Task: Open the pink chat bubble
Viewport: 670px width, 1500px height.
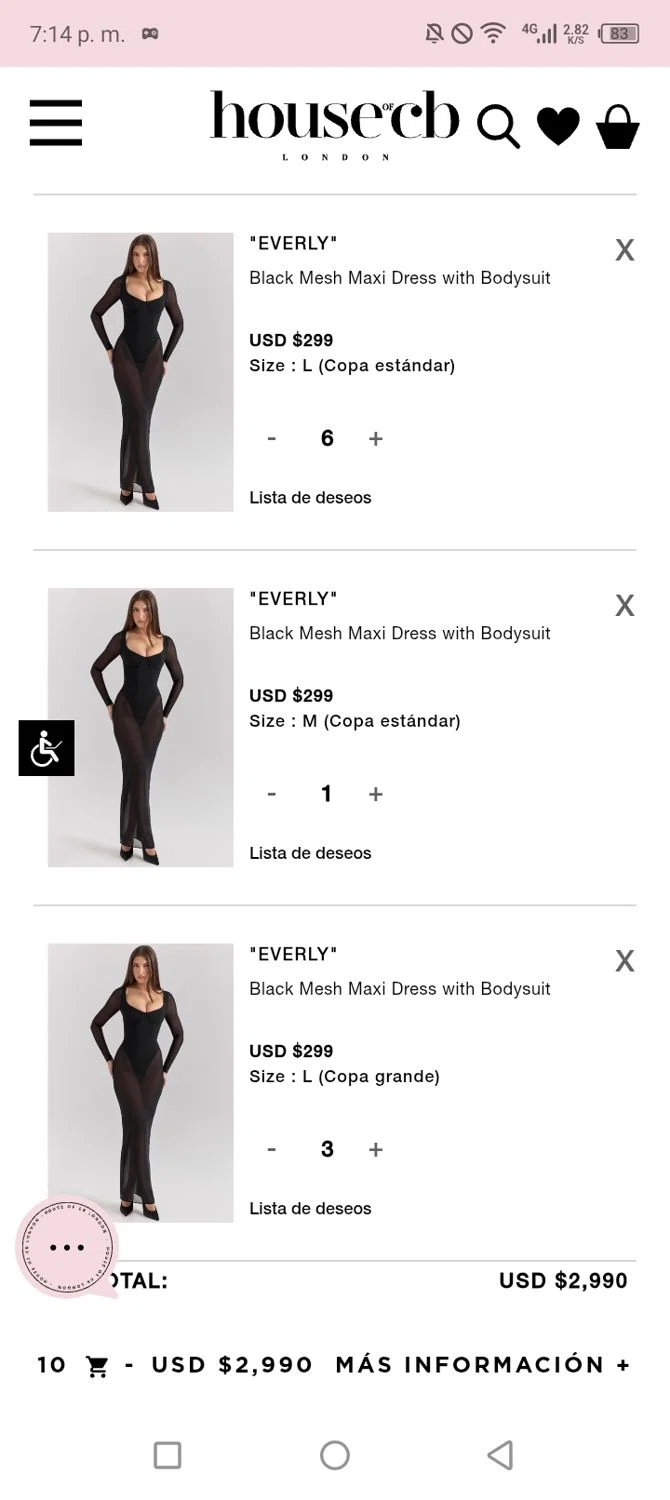Action: point(67,1247)
